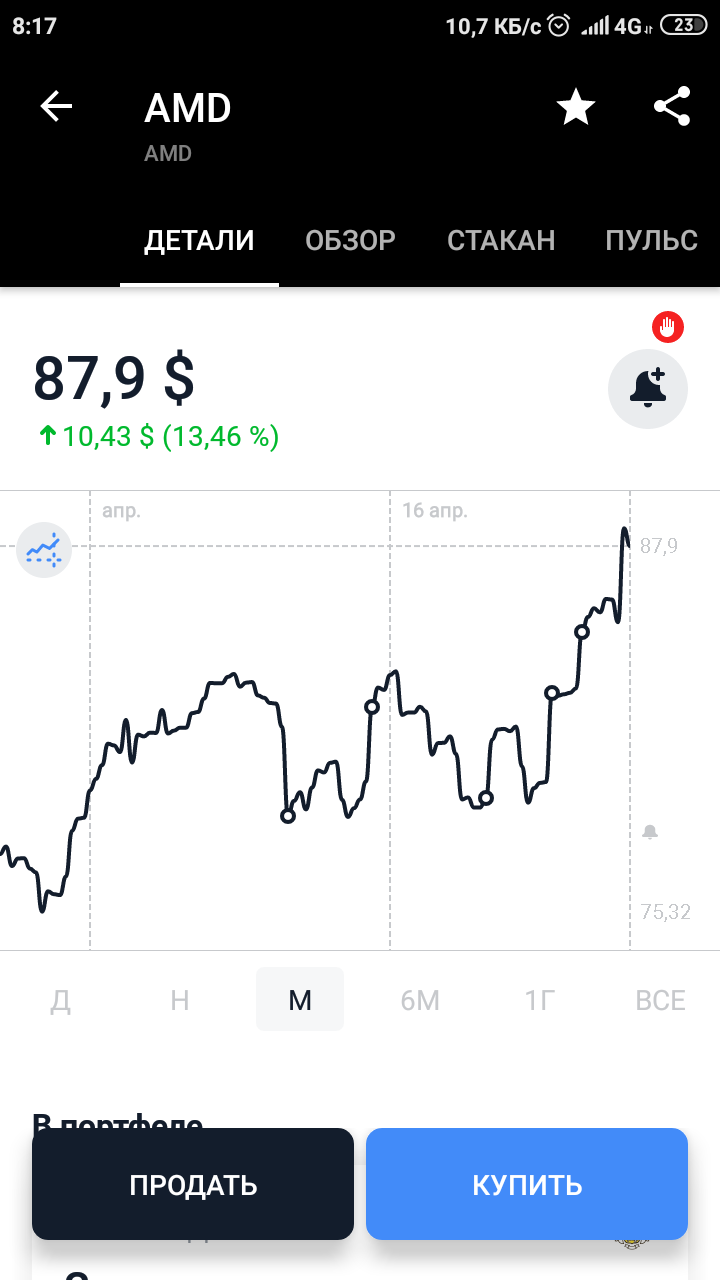Screen dimensions: 720x1280
Task: Open the СТАКАН tab
Action: (501, 241)
